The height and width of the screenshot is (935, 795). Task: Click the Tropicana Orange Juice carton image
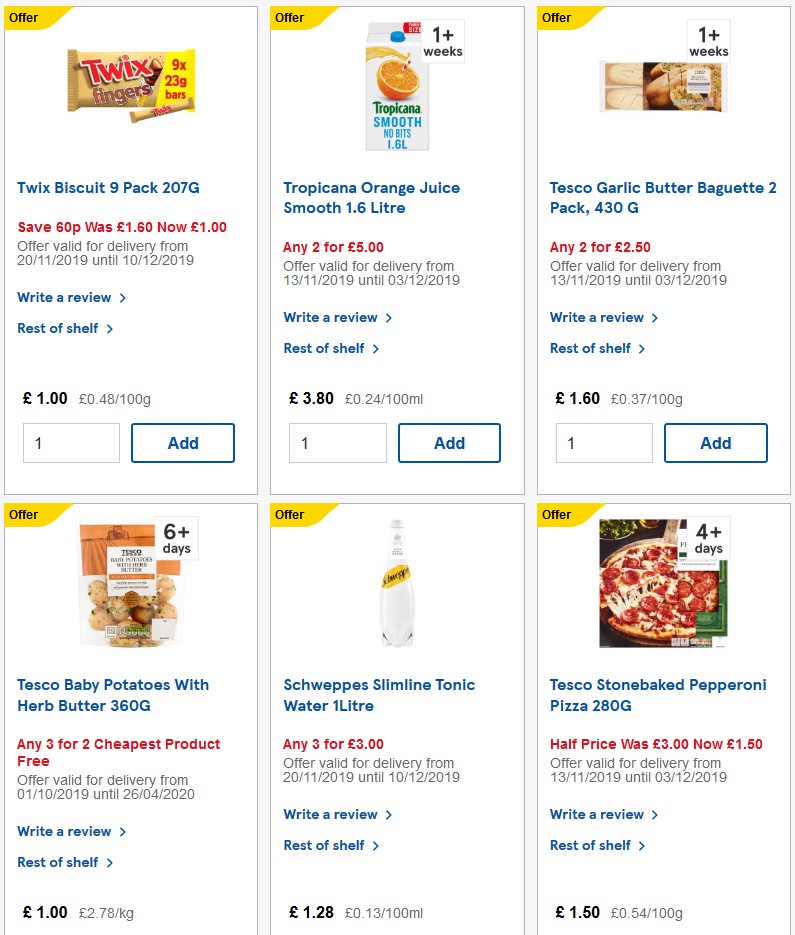coord(394,85)
